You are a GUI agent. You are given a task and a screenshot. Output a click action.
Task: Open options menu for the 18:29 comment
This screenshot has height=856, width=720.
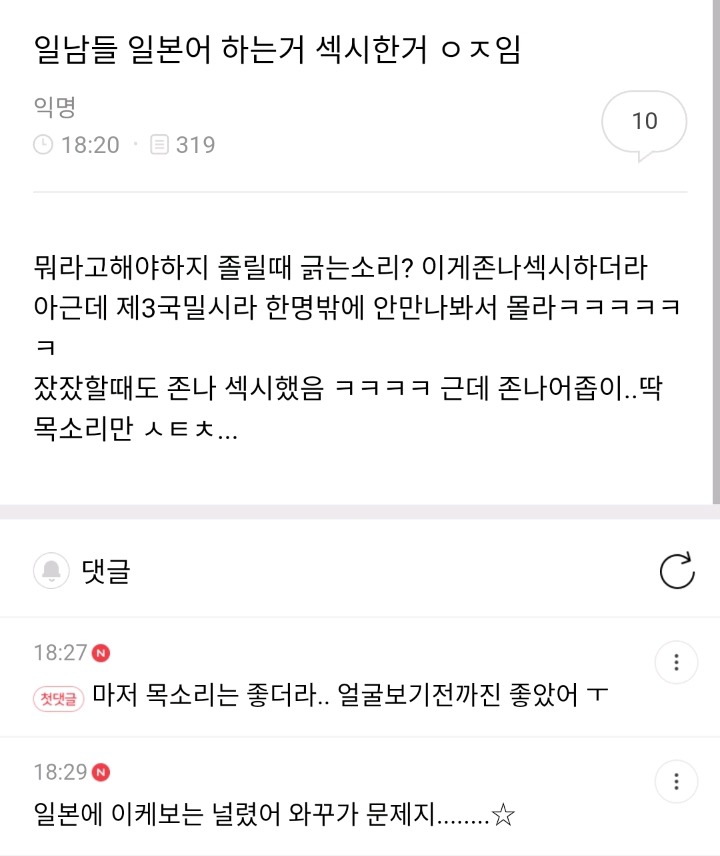point(676,781)
